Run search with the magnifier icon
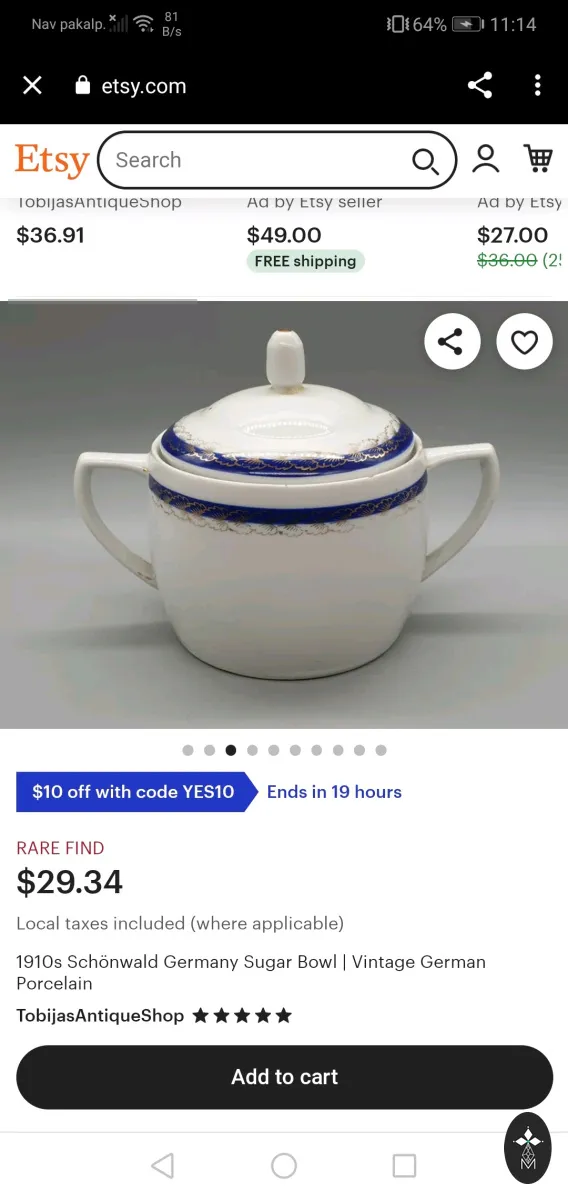The image size is (568, 1200). 425,161
